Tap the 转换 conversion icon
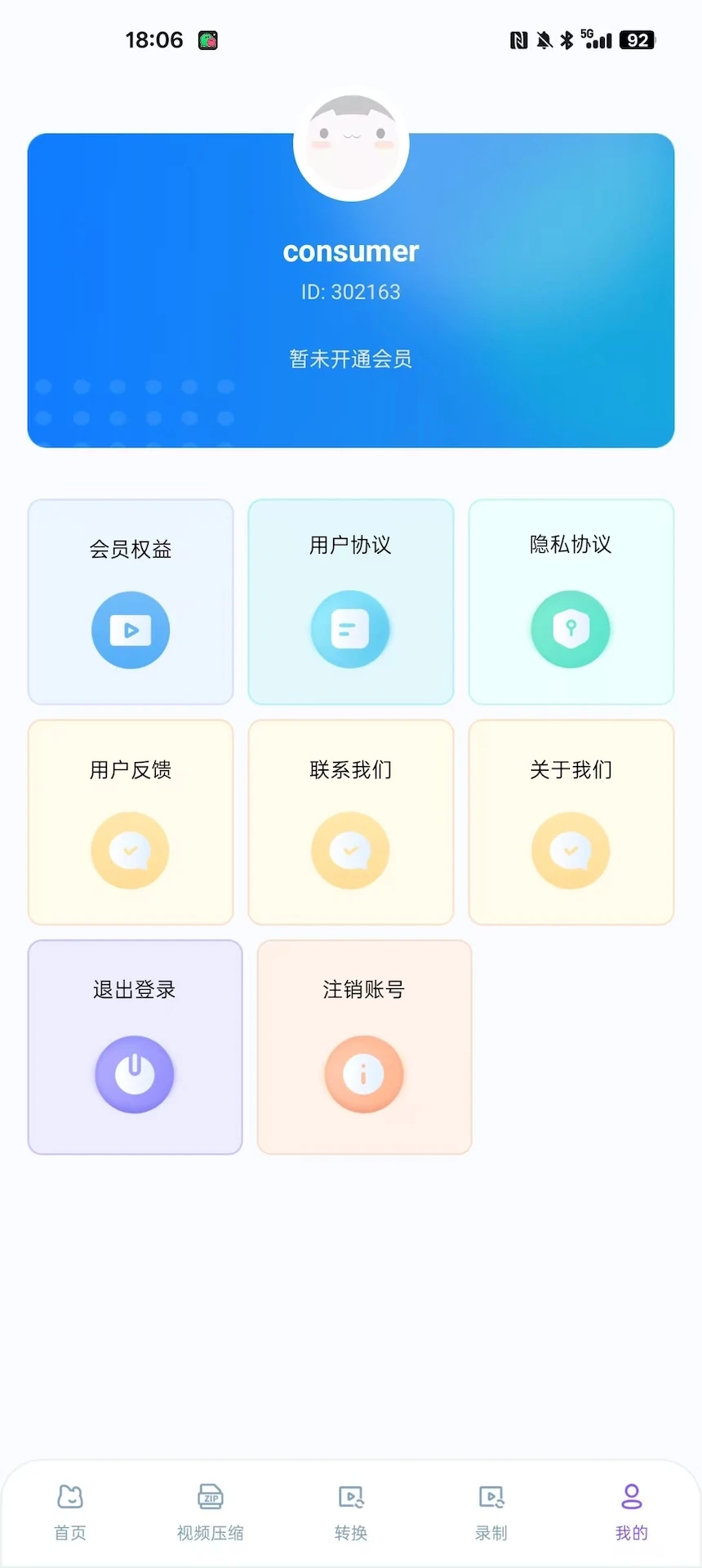 pyautogui.click(x=350, y=1497)
